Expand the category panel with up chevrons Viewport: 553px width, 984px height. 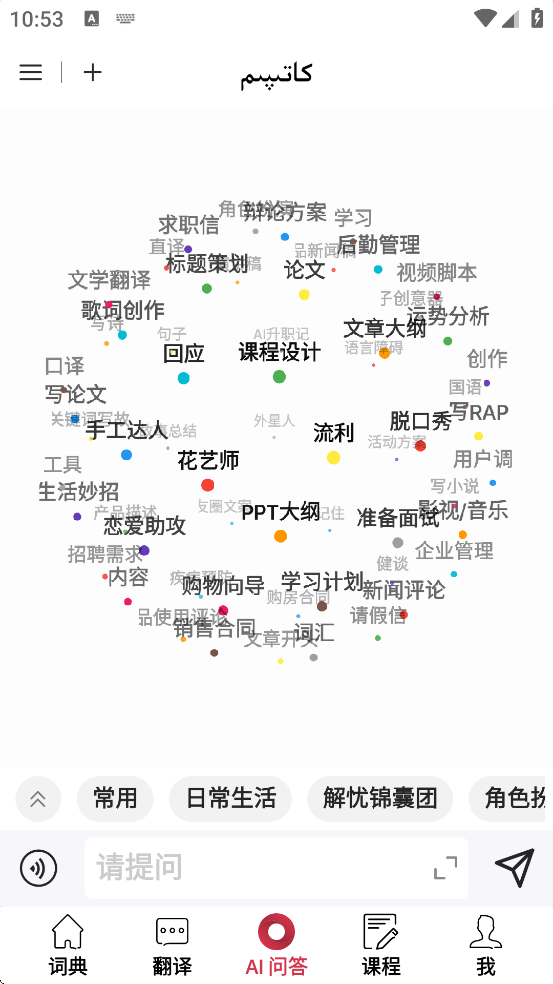pyautogui.click(x=38, y=799)
